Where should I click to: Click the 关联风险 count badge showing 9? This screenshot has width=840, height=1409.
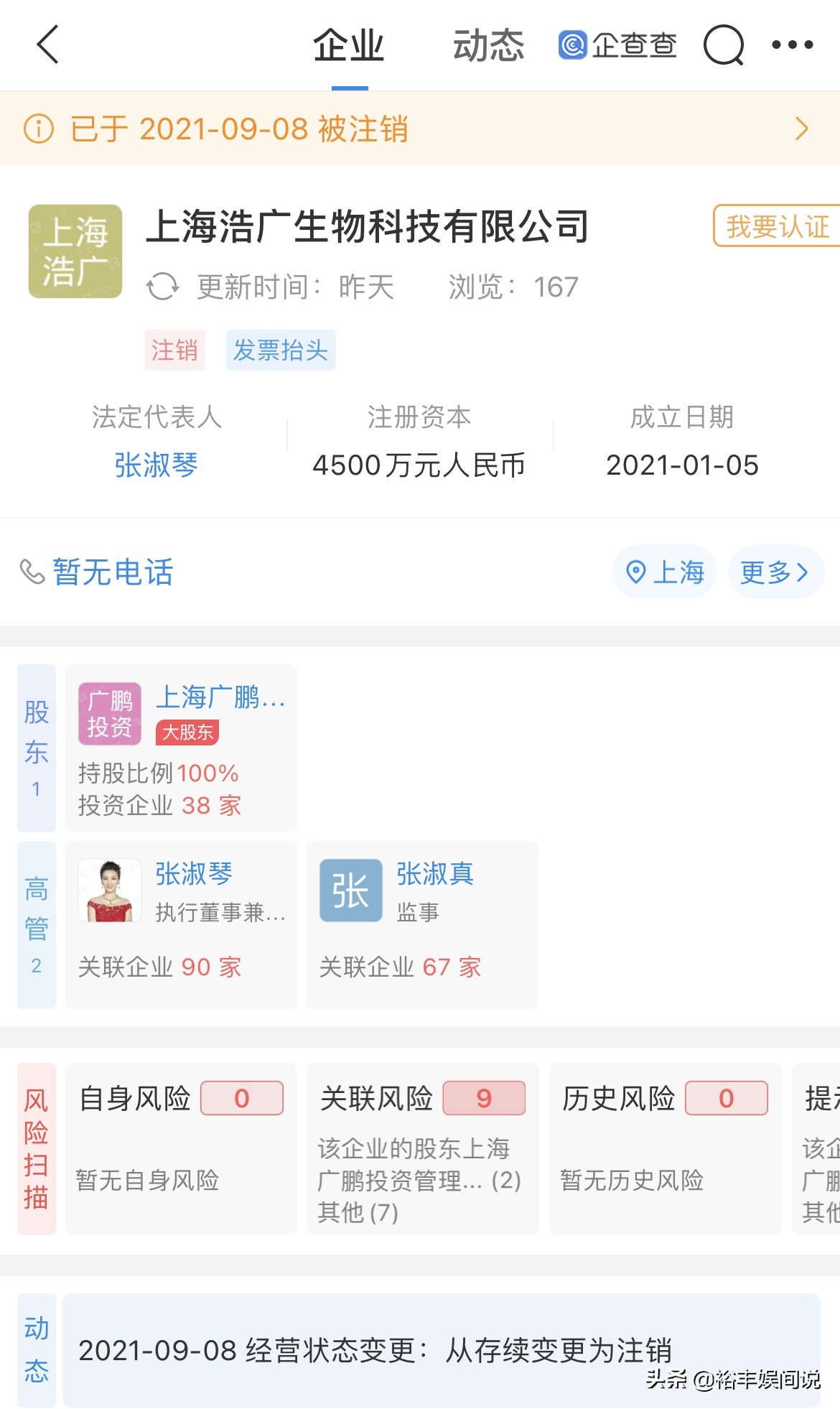[x=485, y=1098]
